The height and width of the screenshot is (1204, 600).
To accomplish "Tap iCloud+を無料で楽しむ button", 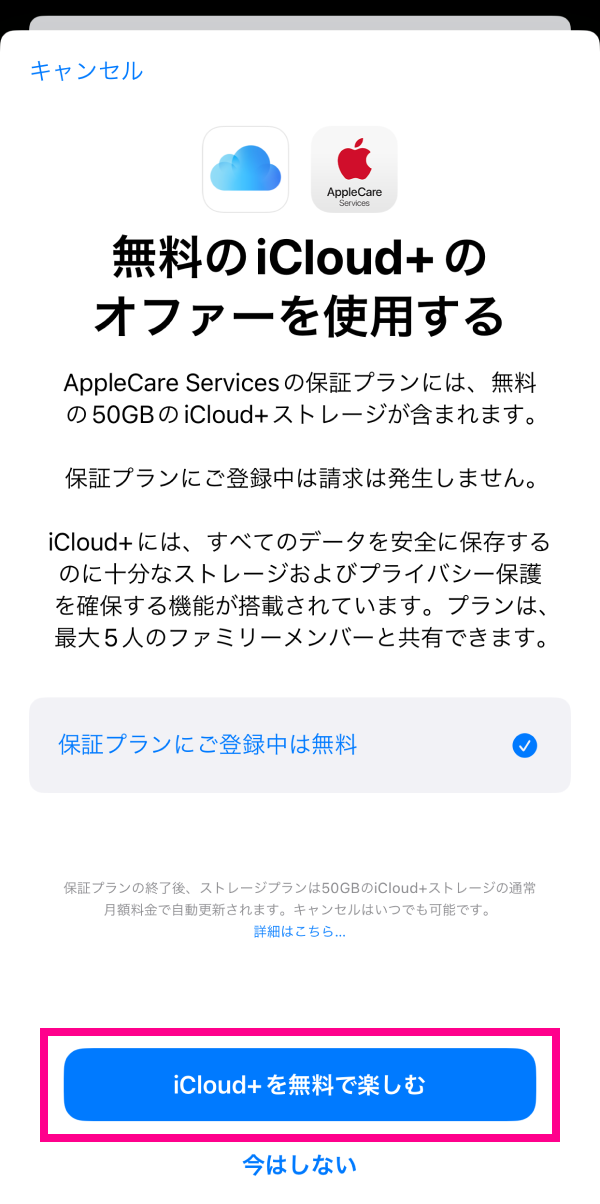I will (299, 1085).
